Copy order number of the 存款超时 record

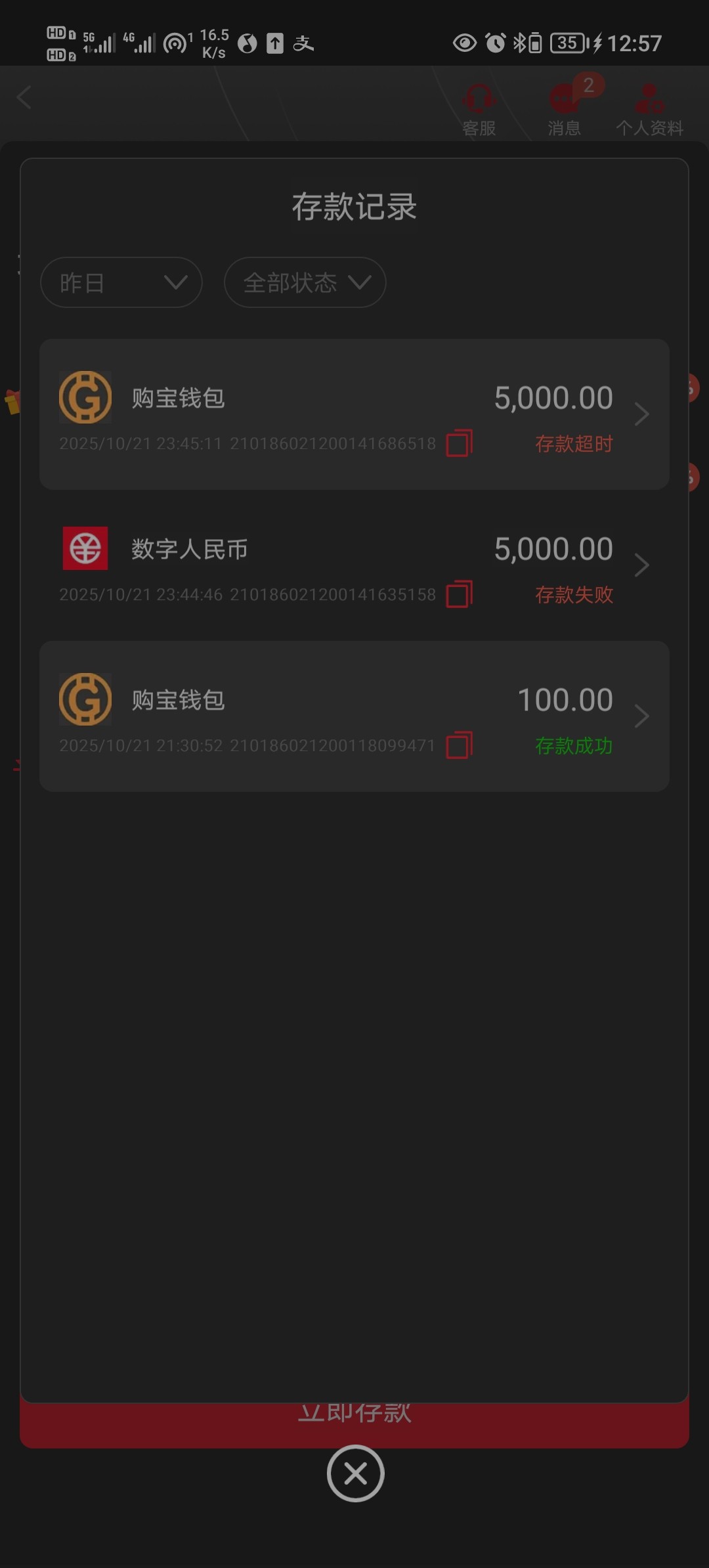point(458,443)
